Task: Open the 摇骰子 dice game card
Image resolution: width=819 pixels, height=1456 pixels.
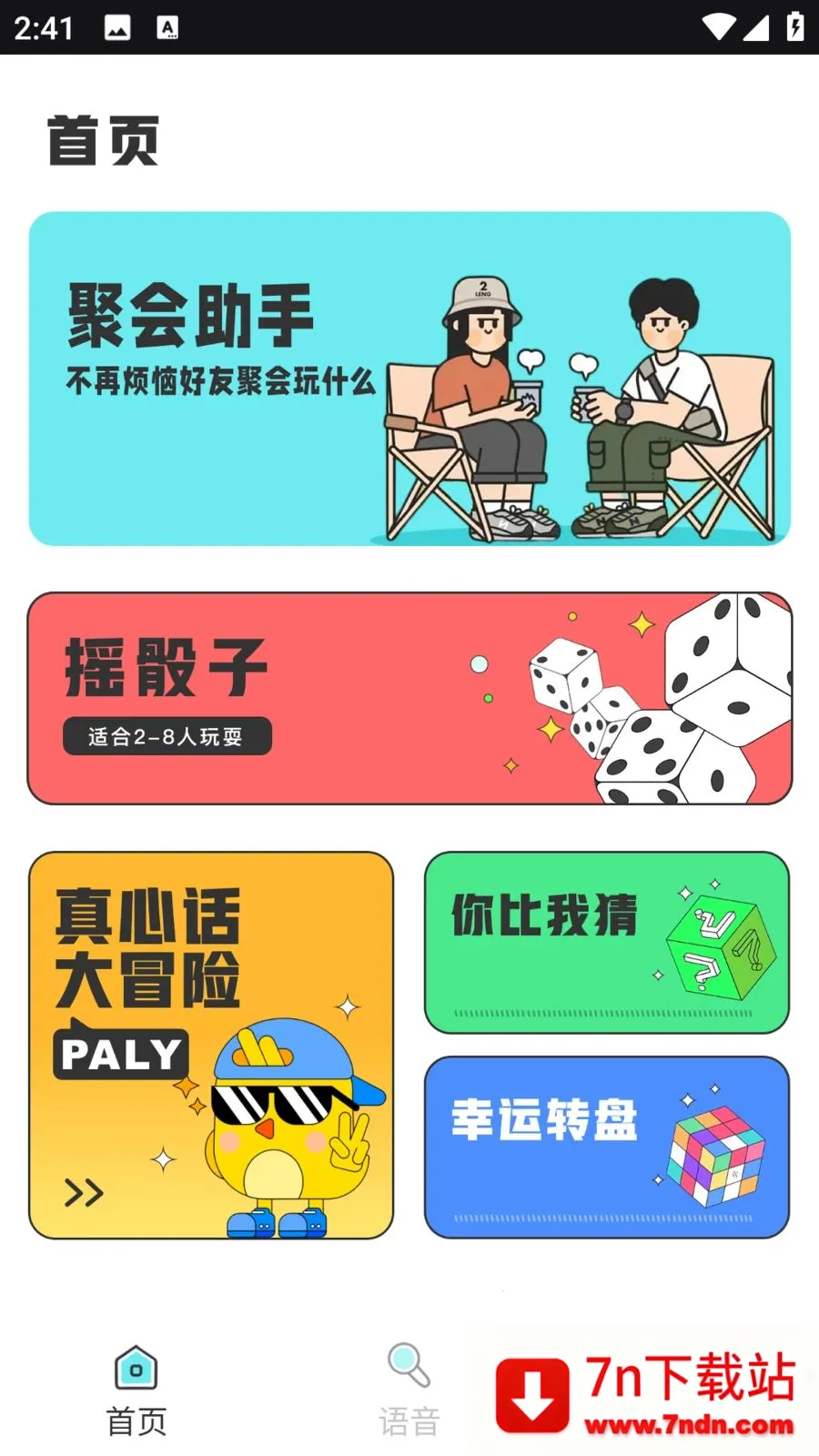Action: [409, 698]
